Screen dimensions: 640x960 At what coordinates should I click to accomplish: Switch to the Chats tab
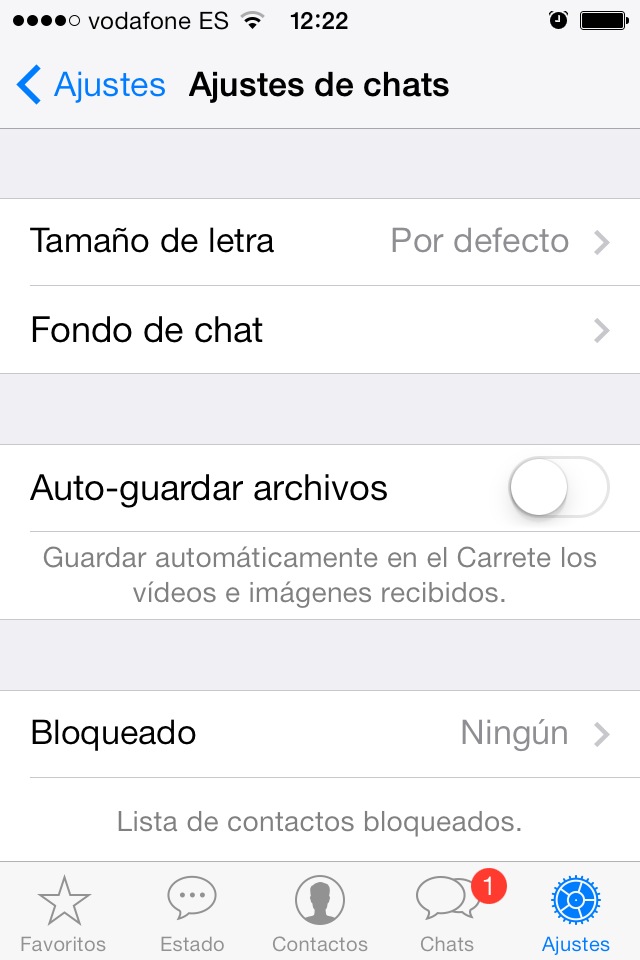point(448,912)
